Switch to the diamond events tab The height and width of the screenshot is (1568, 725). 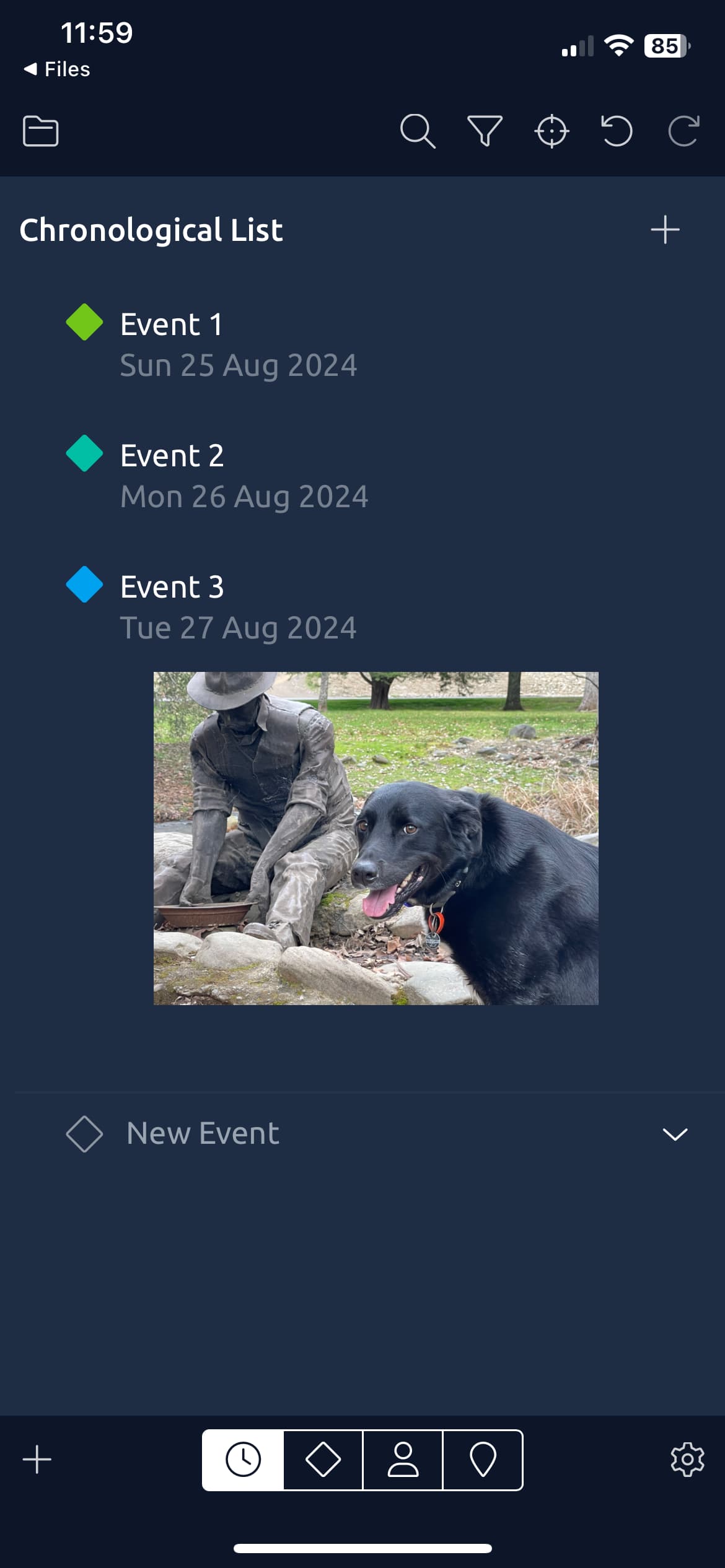[323, 1460]
